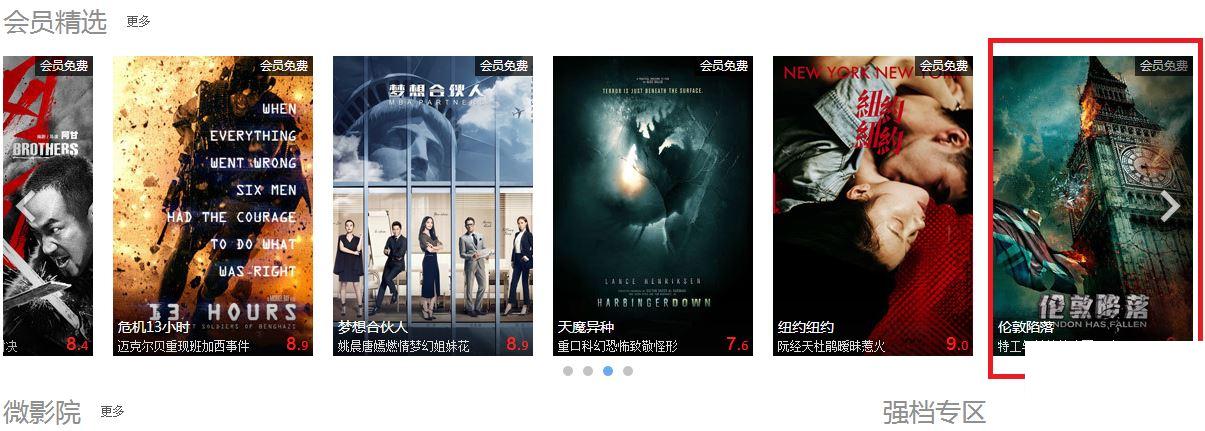1205x431 pixels.
Task: Open 会员精选 更多 link
Action: click(138, 21)
